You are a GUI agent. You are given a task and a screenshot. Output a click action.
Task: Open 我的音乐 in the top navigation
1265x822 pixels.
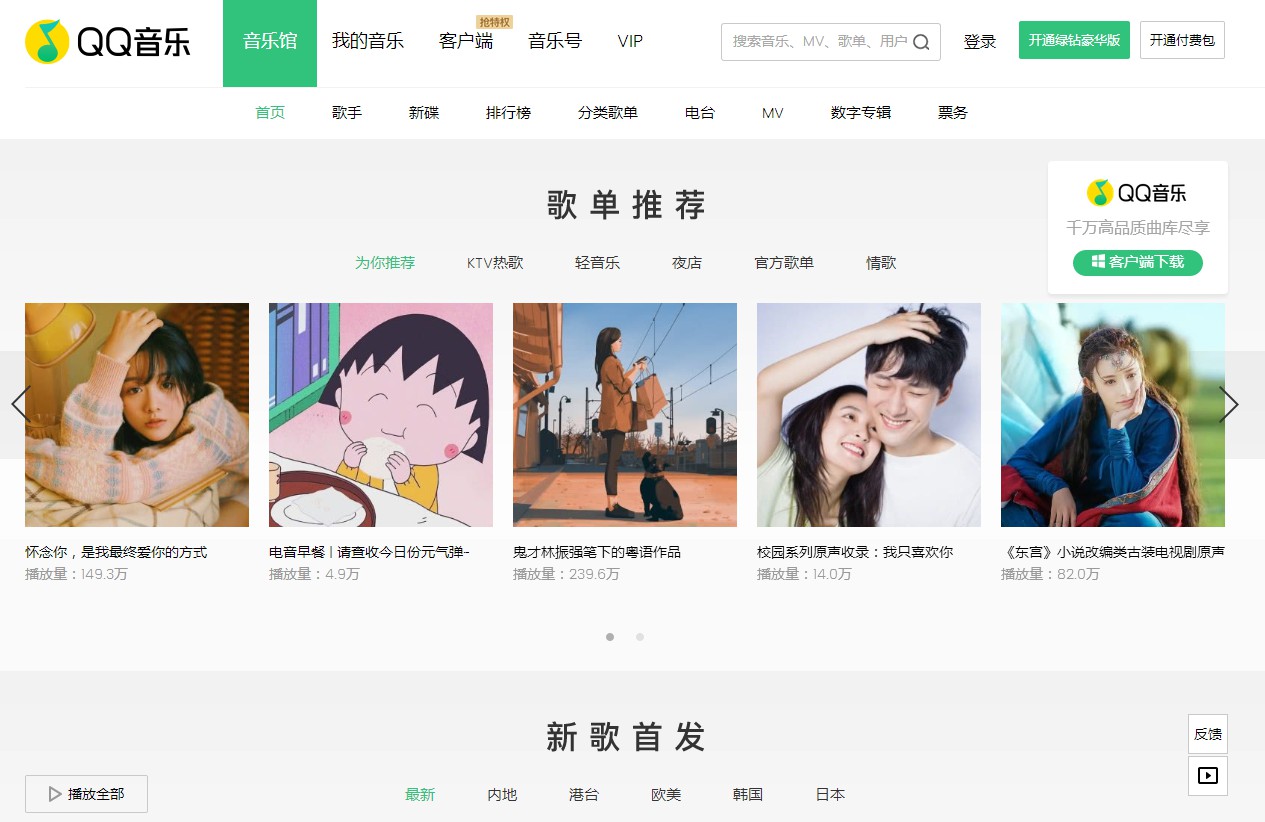368,41
